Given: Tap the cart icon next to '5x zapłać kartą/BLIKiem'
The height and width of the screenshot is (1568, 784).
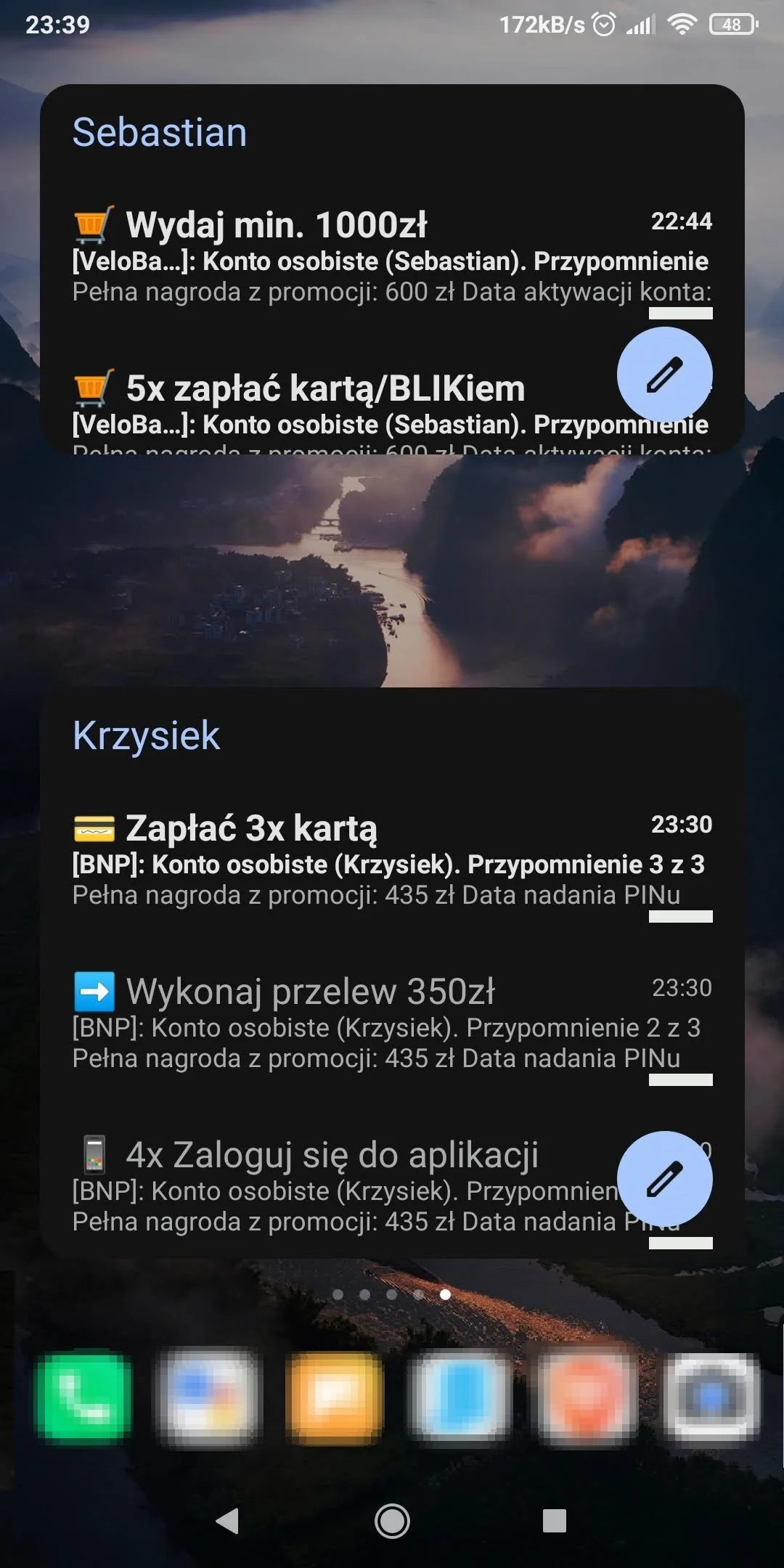Looking at the screenshot, I should (91, 388).
